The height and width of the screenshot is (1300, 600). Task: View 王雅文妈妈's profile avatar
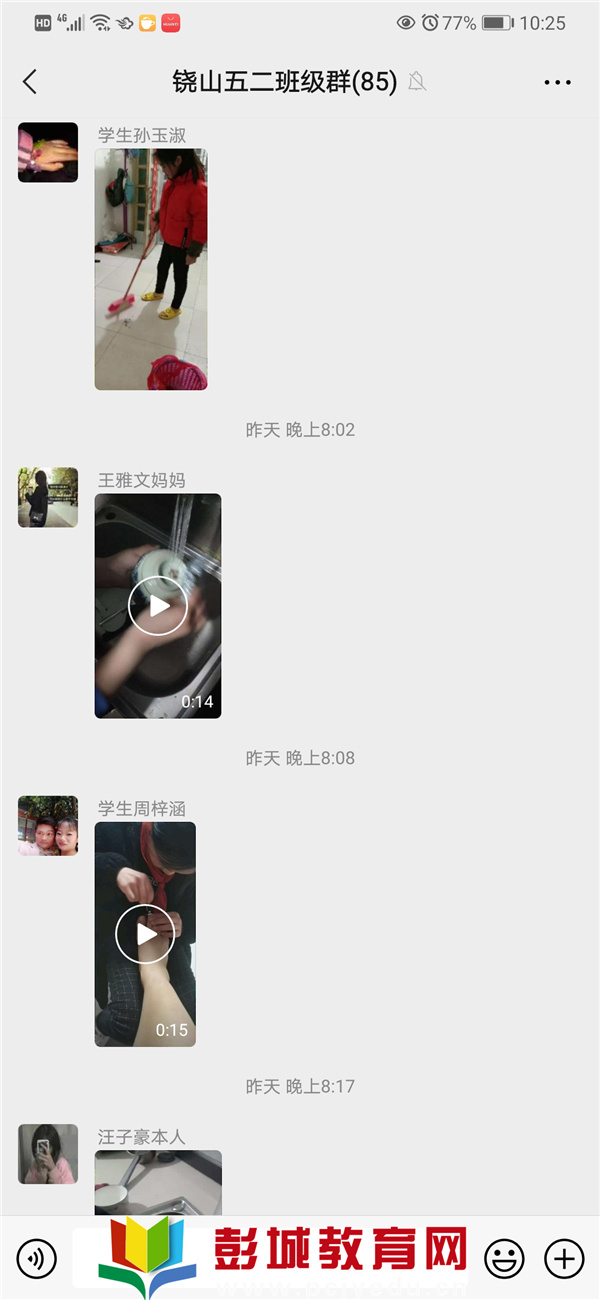pos(48,497)
